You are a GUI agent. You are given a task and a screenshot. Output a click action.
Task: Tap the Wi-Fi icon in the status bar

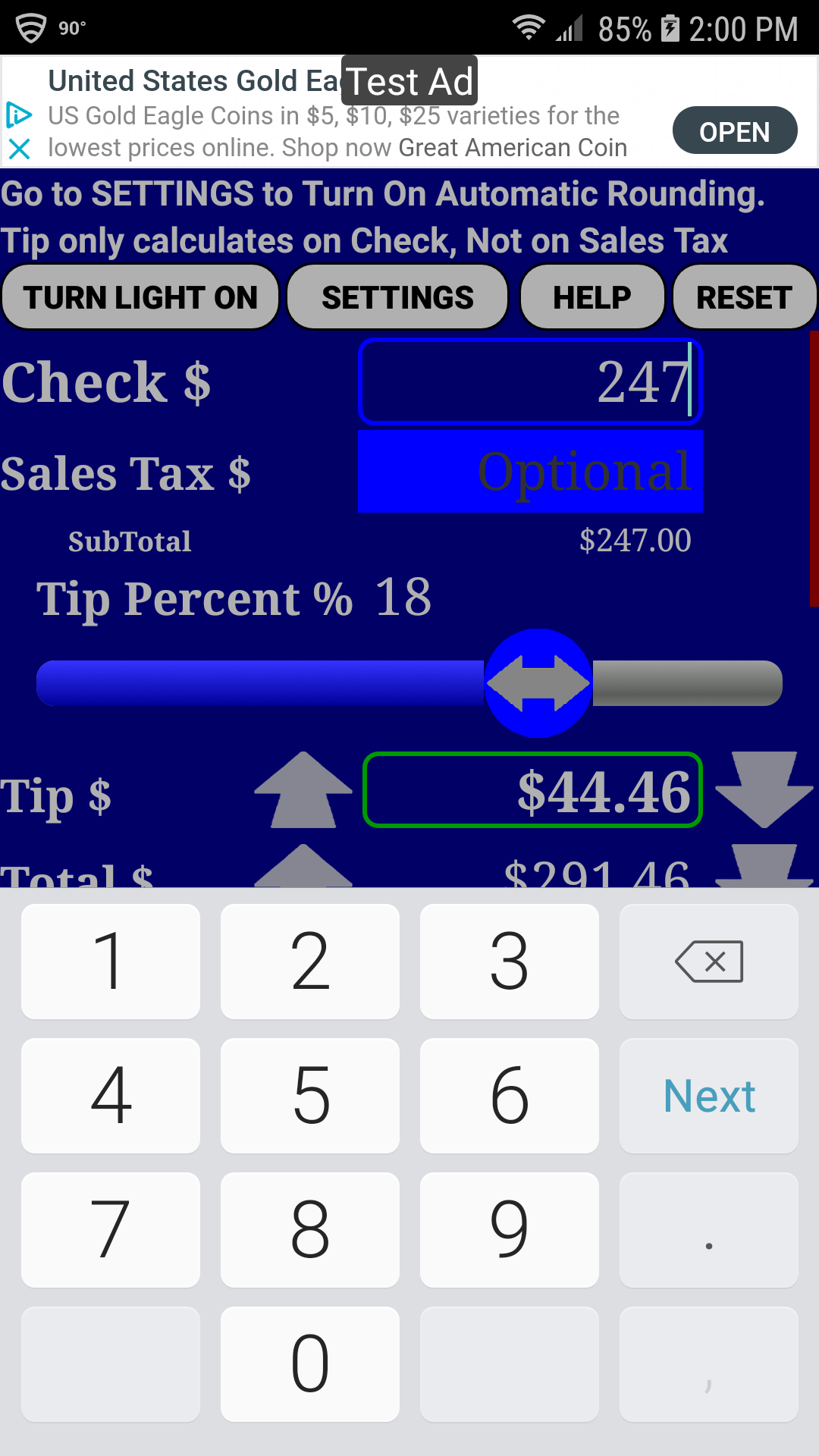click(529, 27)
